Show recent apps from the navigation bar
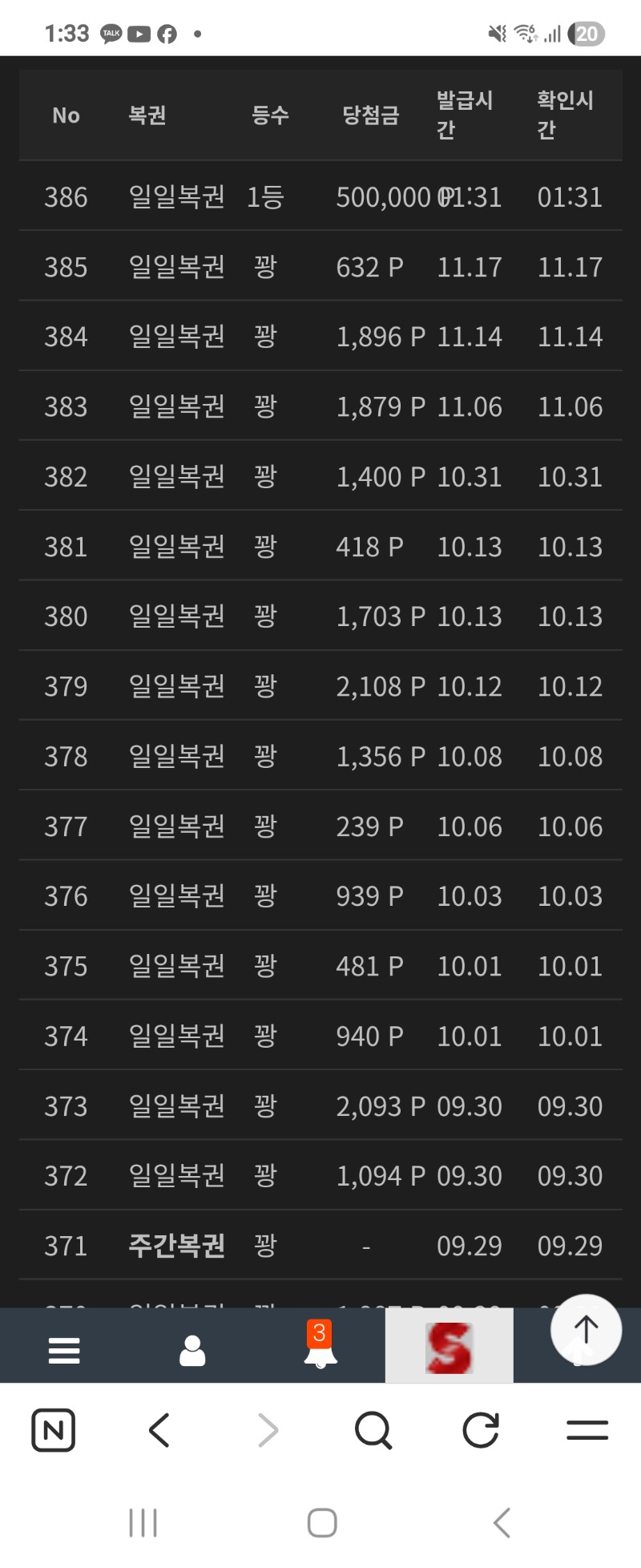The image size is (641, 1568). tap(143, 1522)
